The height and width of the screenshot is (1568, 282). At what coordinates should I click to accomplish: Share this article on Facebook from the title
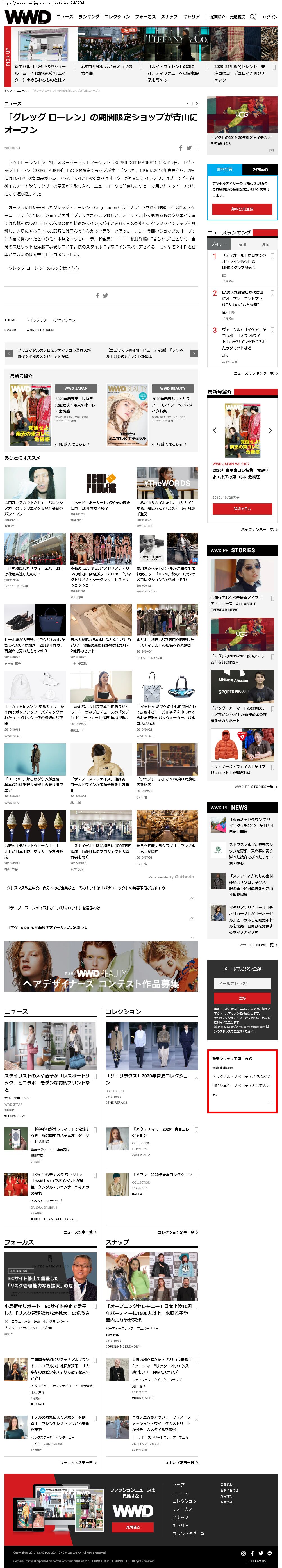tap(181, 148)
